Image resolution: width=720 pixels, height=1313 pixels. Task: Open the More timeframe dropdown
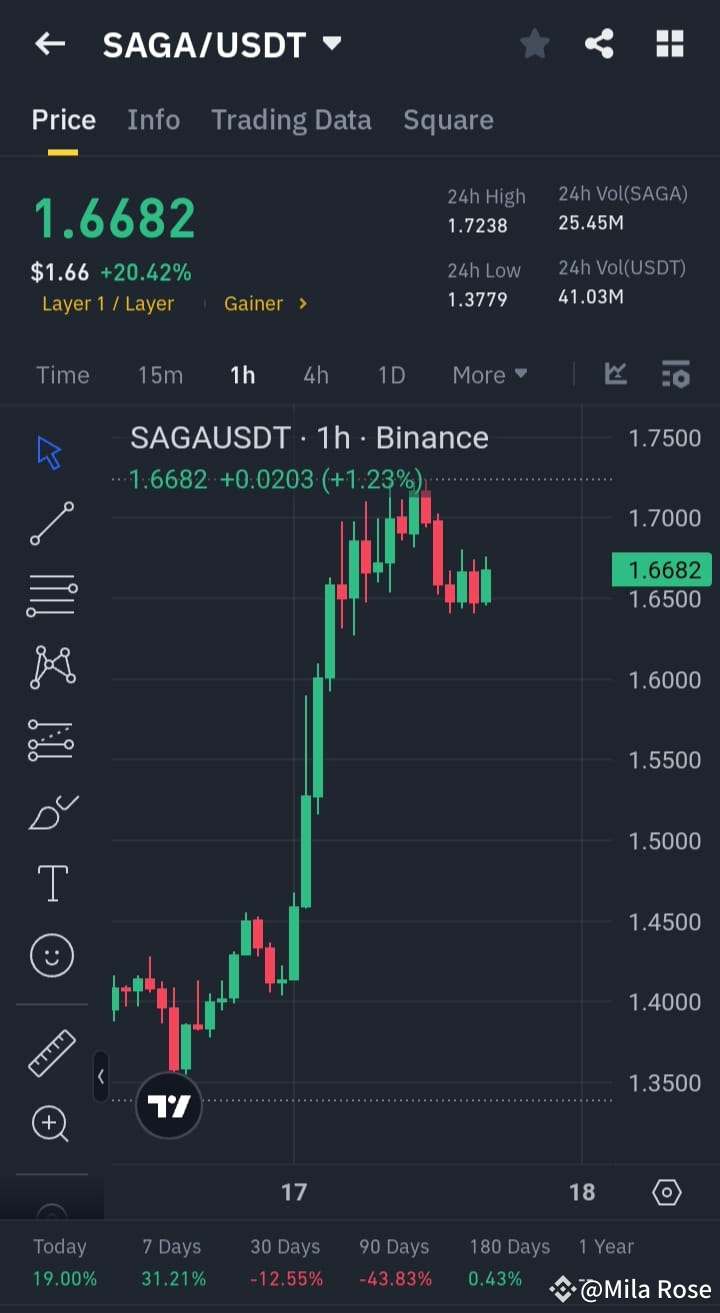click(489, 375)
